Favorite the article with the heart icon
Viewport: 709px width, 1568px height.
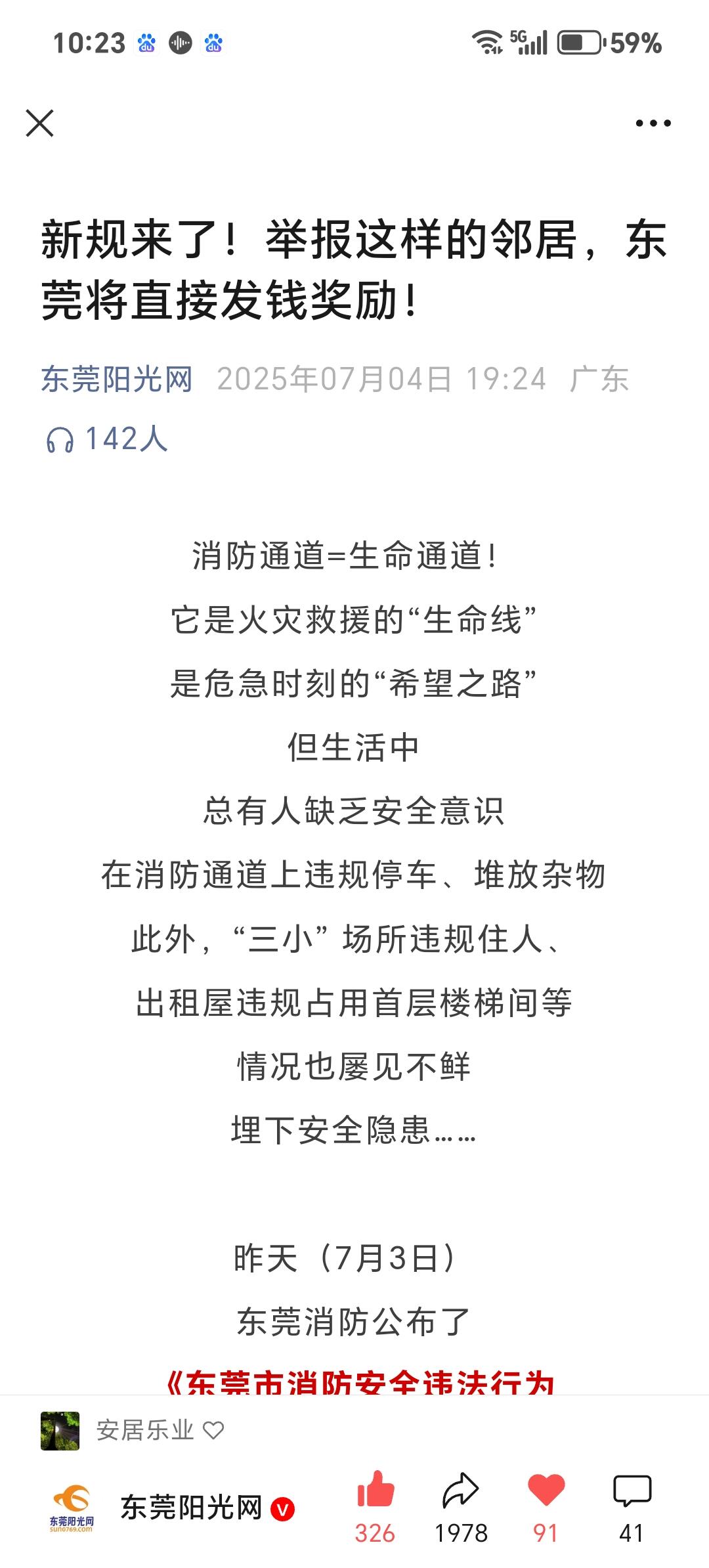click(546, 1491)
